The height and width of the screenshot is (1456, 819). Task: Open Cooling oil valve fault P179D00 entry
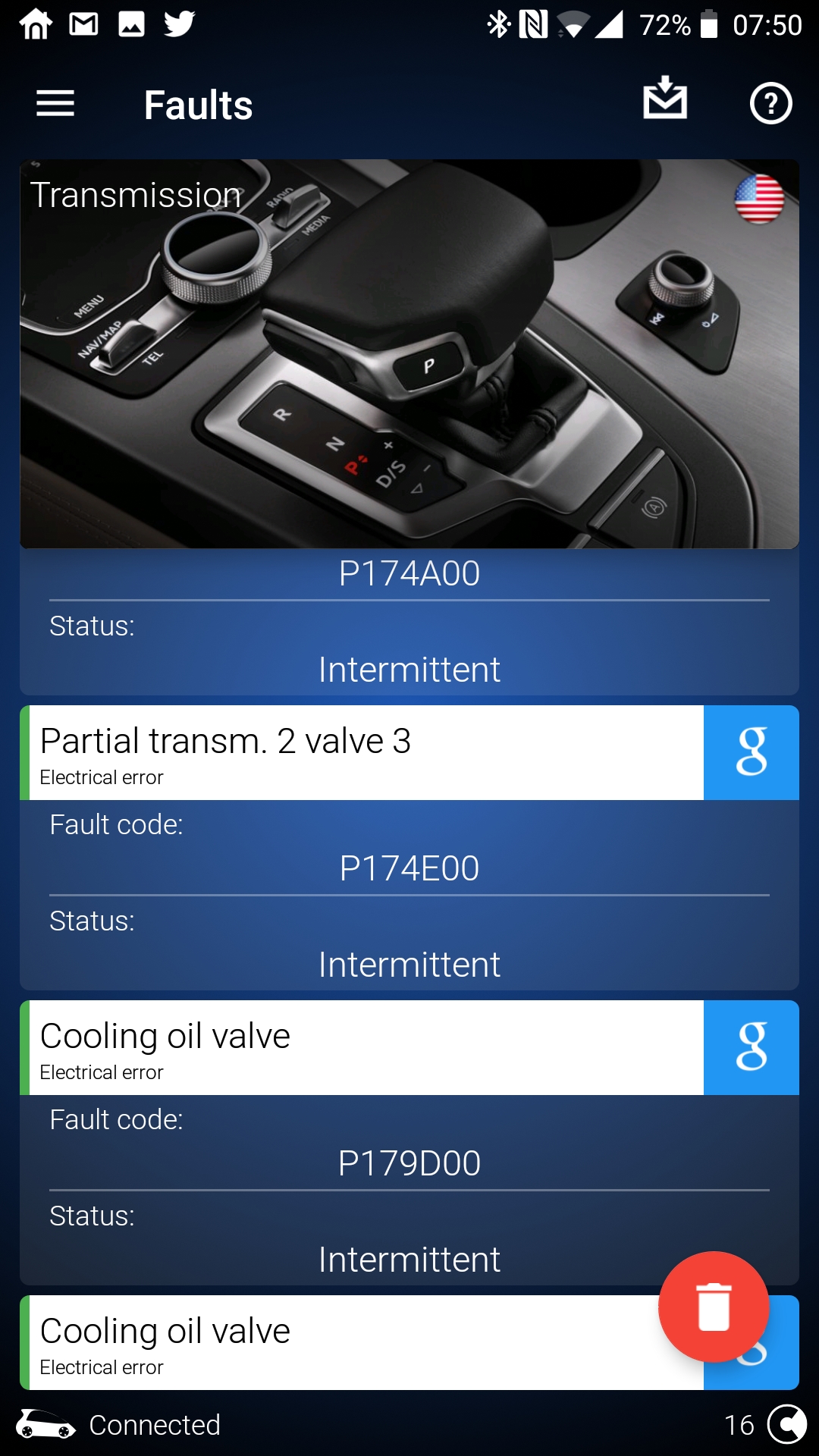[x=364, y=1047]
